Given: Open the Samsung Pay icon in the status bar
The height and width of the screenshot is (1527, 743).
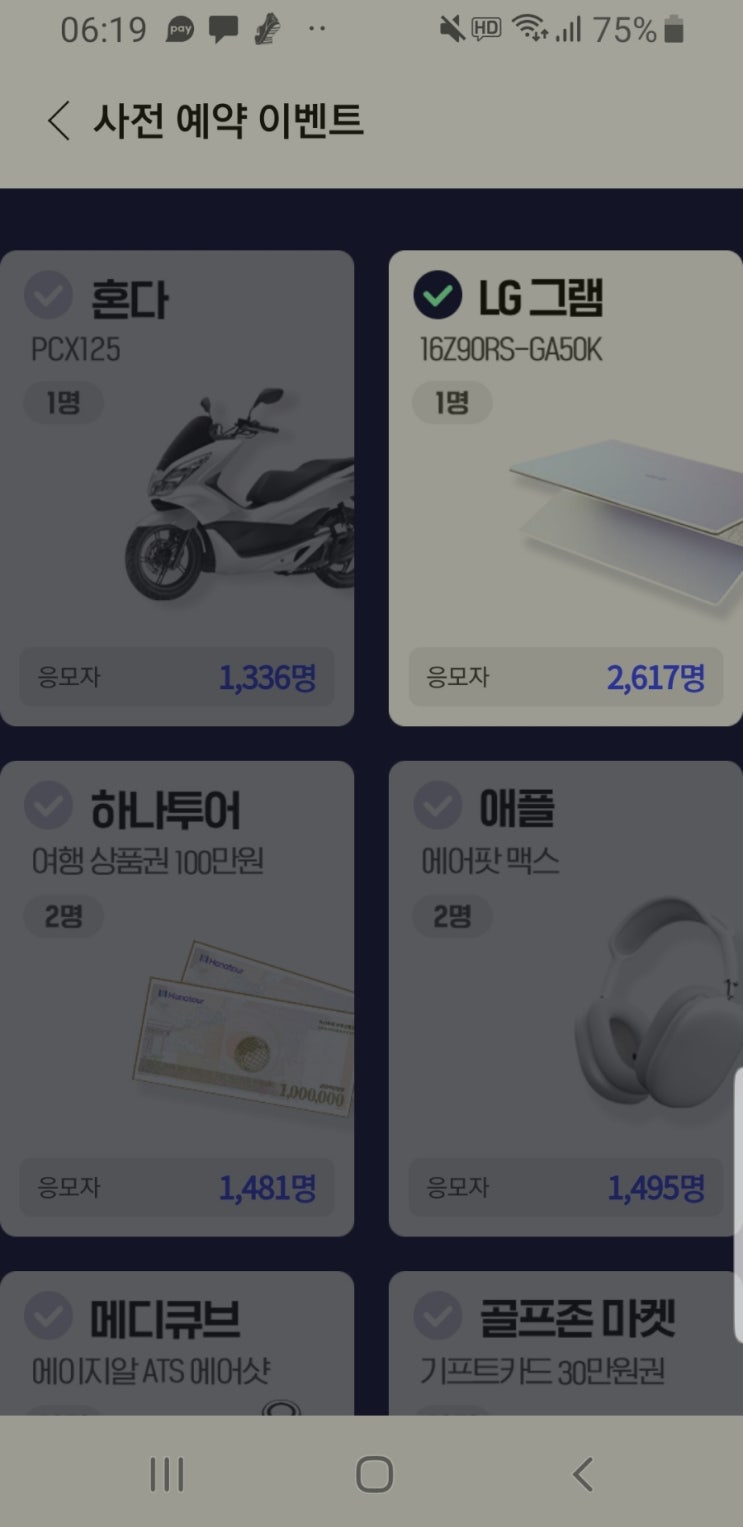Looking at the screenshot, I should [180, 30].
